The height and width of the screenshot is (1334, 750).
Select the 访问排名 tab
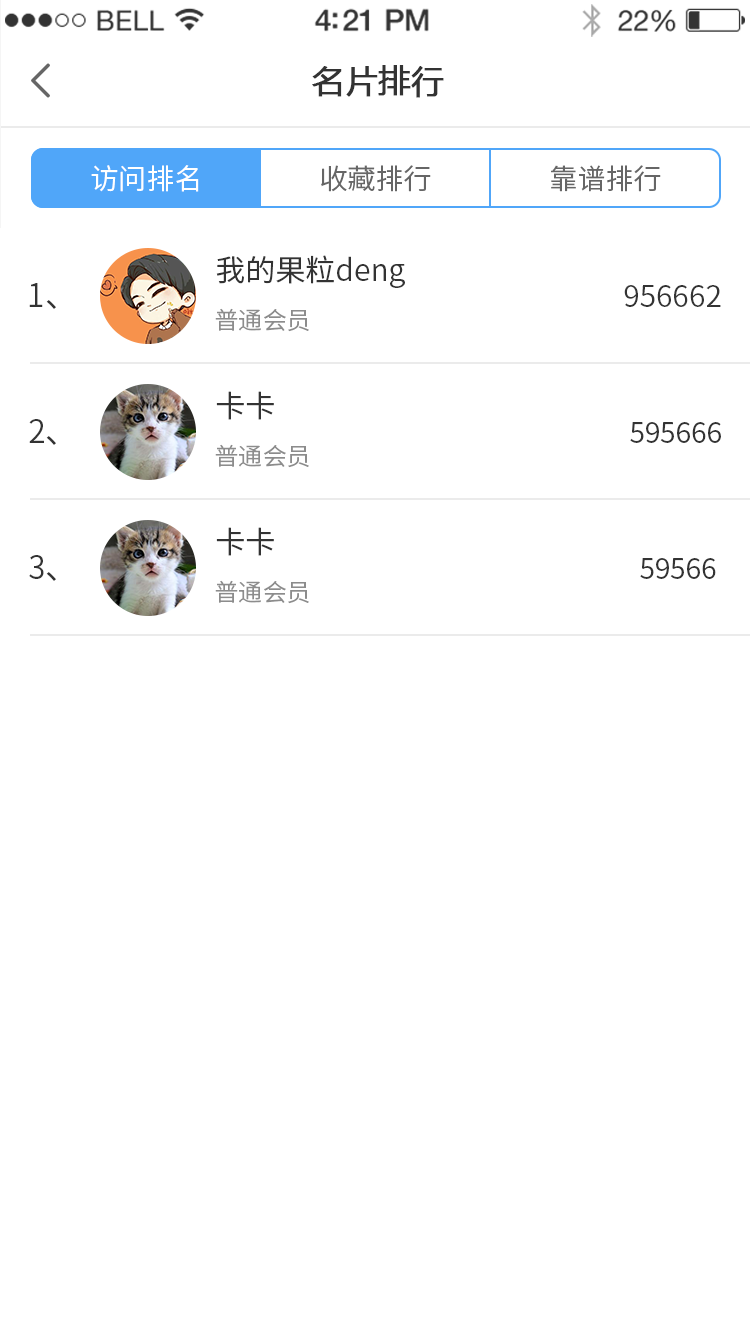coord(146,178)
